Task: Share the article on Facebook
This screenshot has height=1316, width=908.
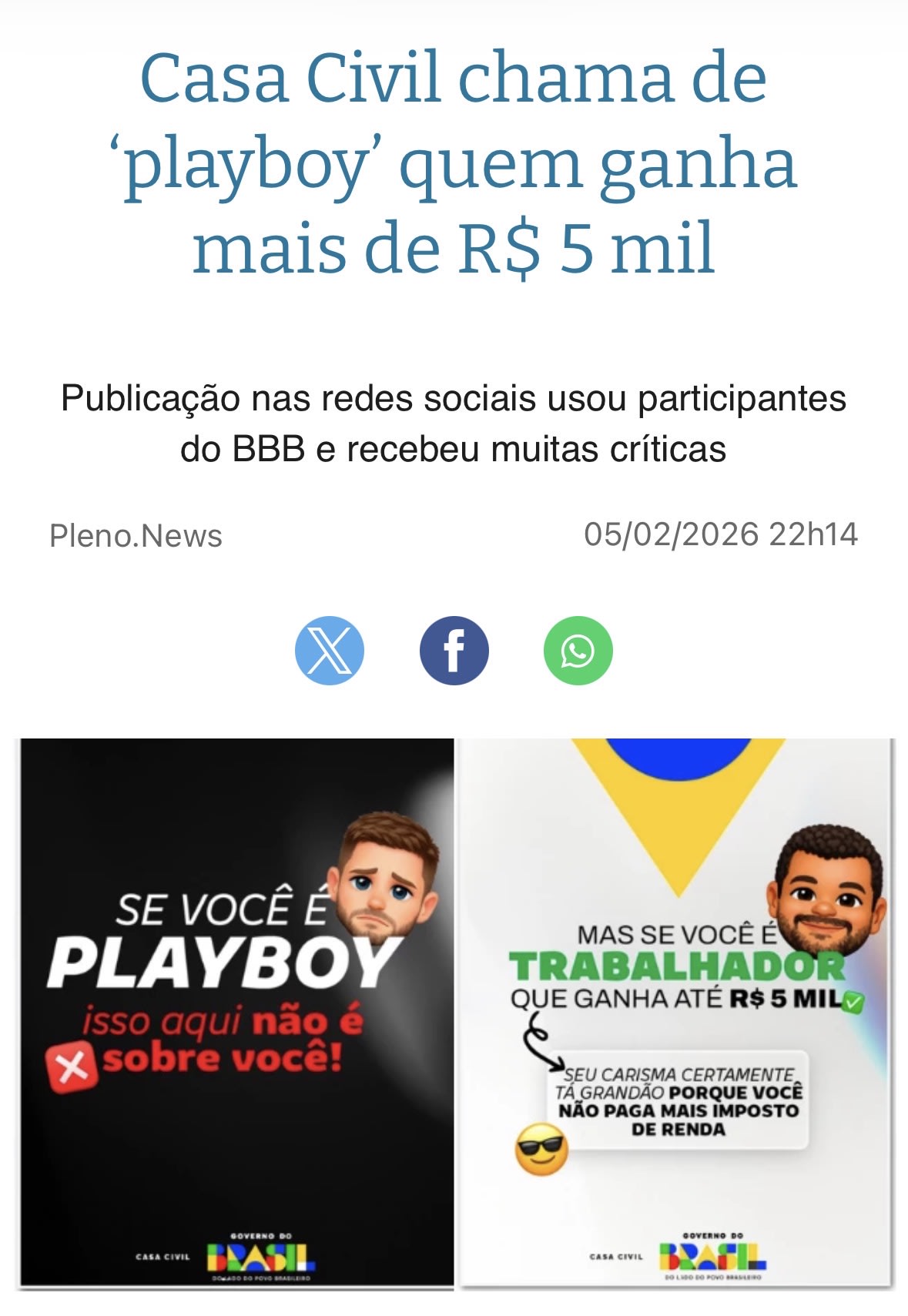Action: [454, 651]
